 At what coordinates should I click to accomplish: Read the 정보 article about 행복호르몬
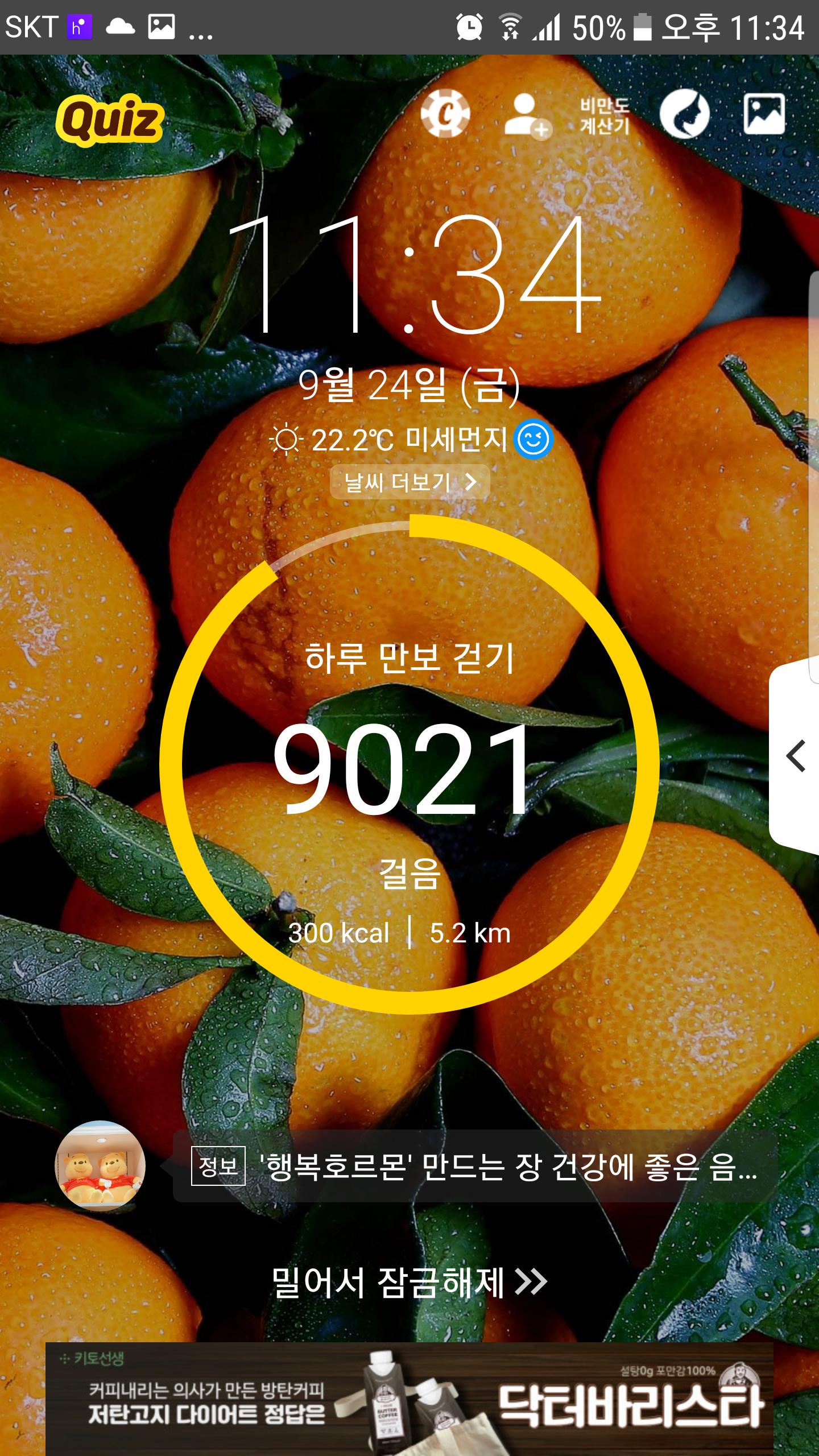pos(475,1167)
